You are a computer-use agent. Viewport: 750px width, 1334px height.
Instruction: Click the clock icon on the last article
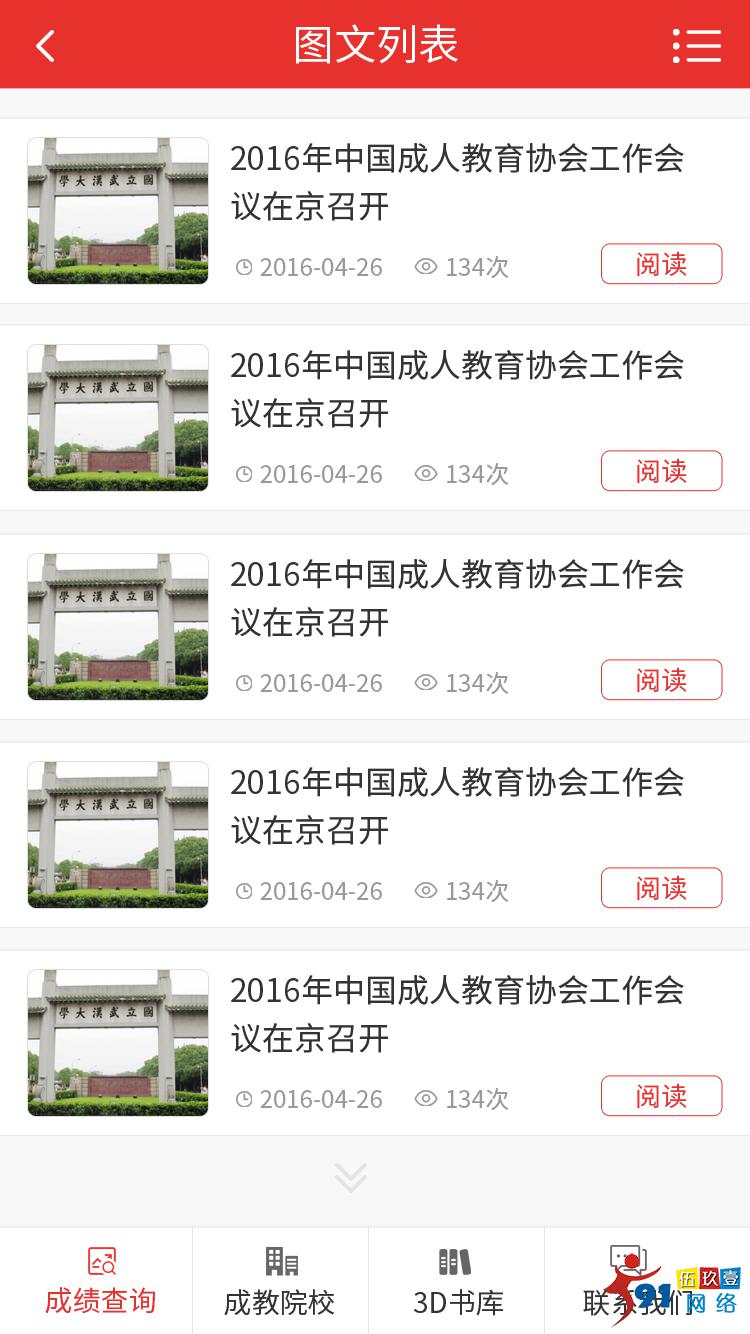[x=243, y=1098]
